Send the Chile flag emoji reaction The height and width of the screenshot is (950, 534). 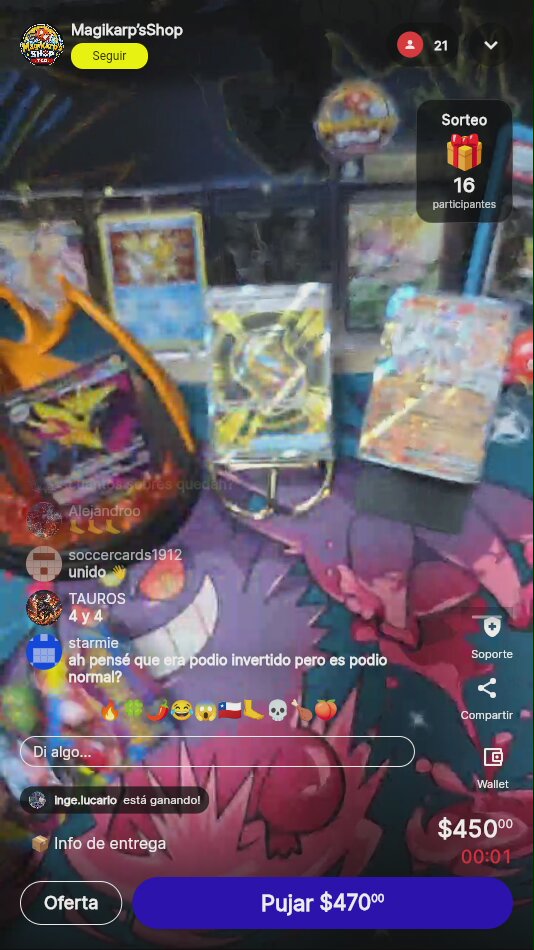[x=230, y=710]
